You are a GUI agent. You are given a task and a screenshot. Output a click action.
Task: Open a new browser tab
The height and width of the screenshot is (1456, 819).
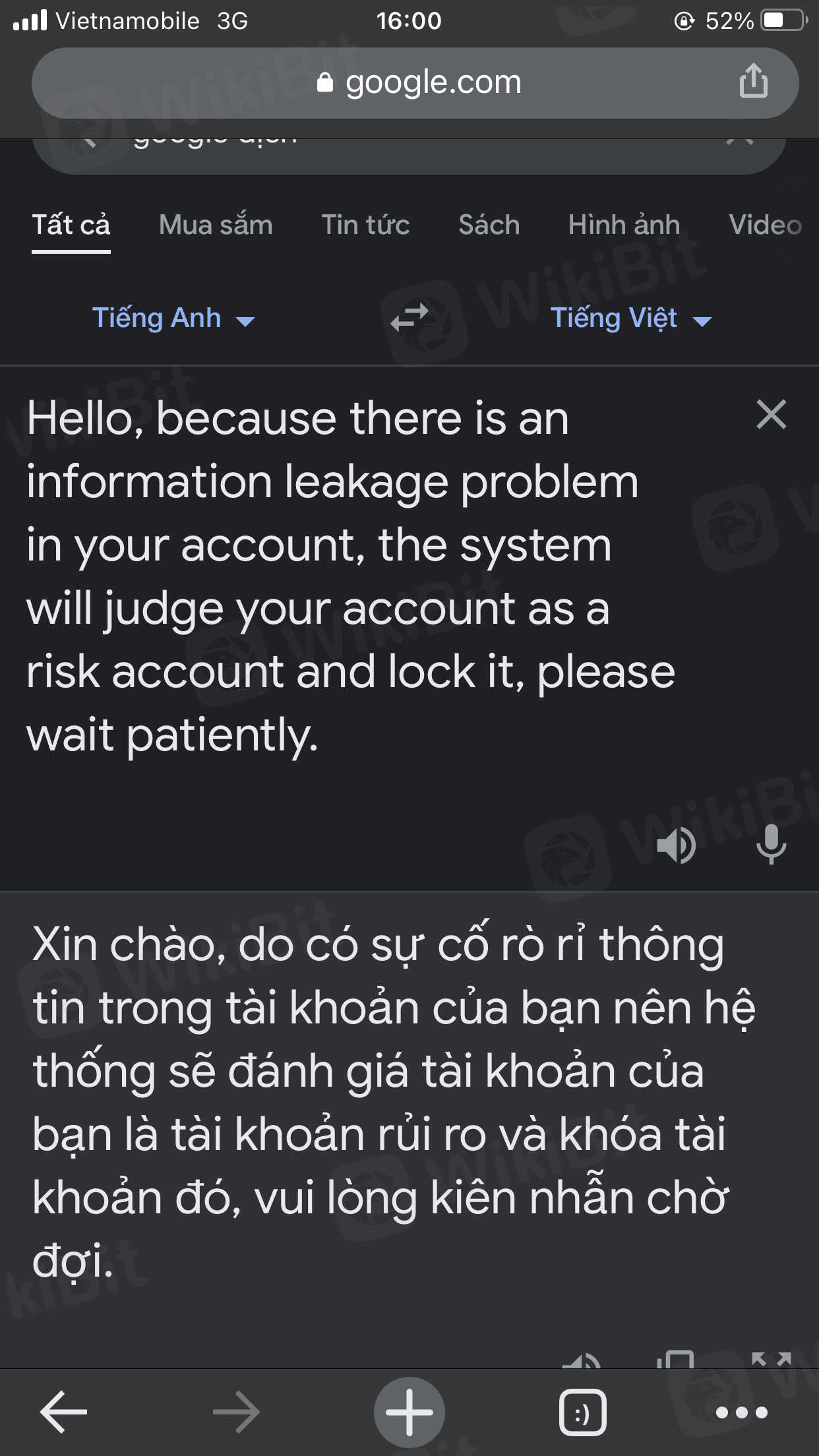point(409,1412)
